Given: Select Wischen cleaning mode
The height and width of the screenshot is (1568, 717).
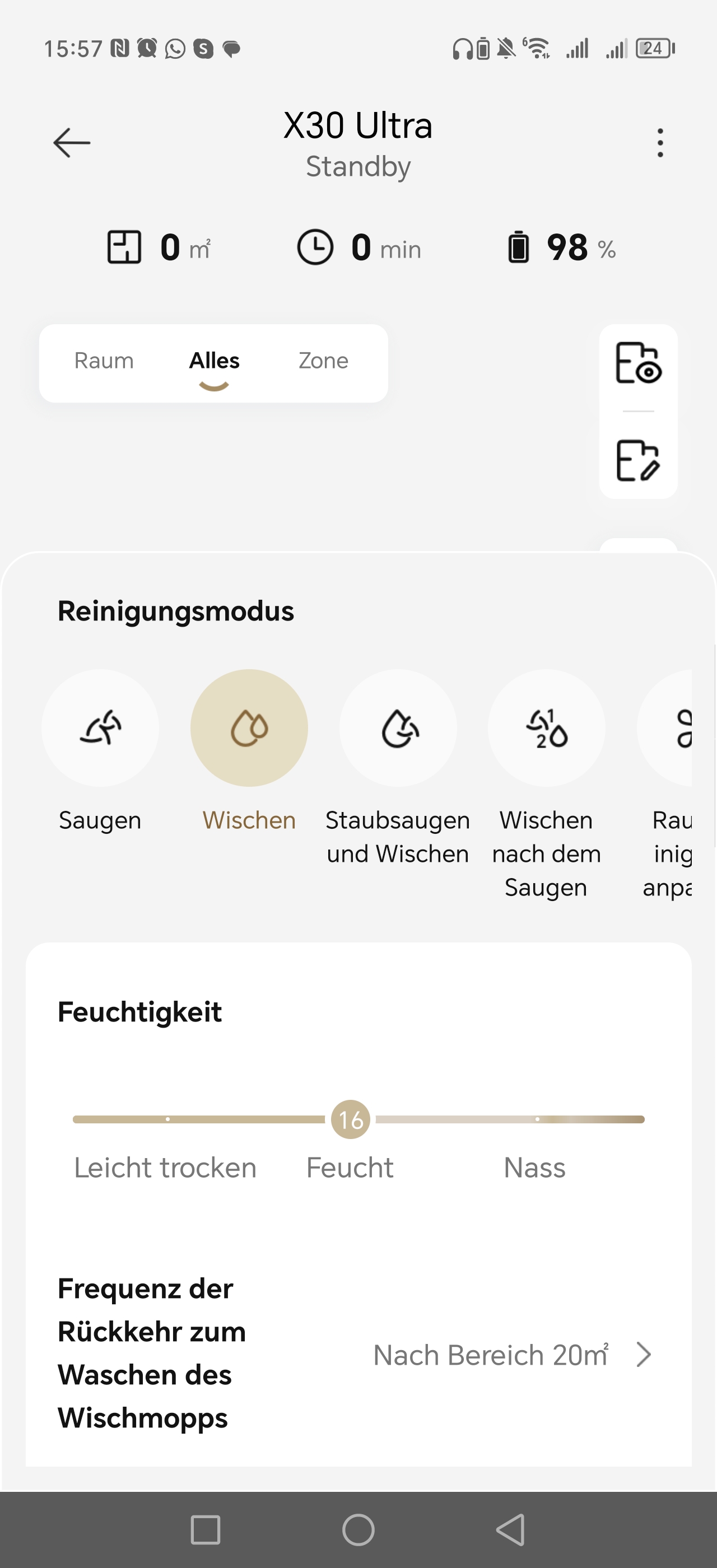Looking at the screenshot, I should 249,728.
